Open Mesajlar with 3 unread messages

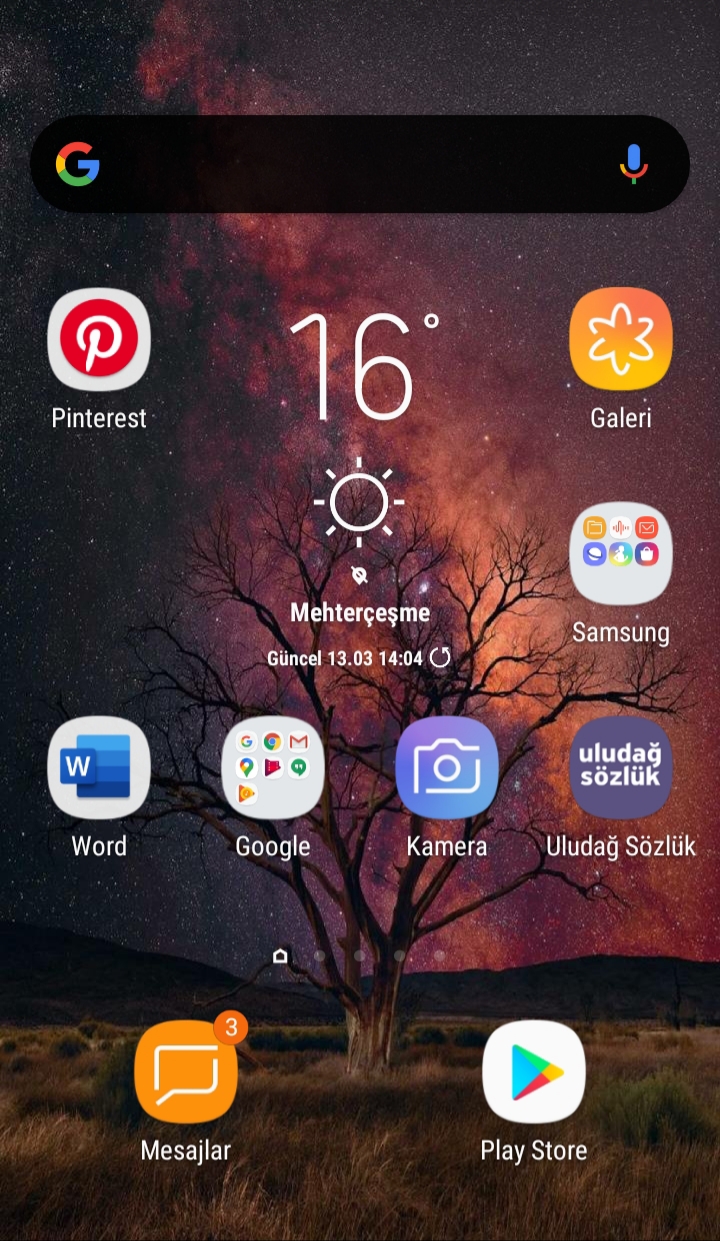(186, 1072)
